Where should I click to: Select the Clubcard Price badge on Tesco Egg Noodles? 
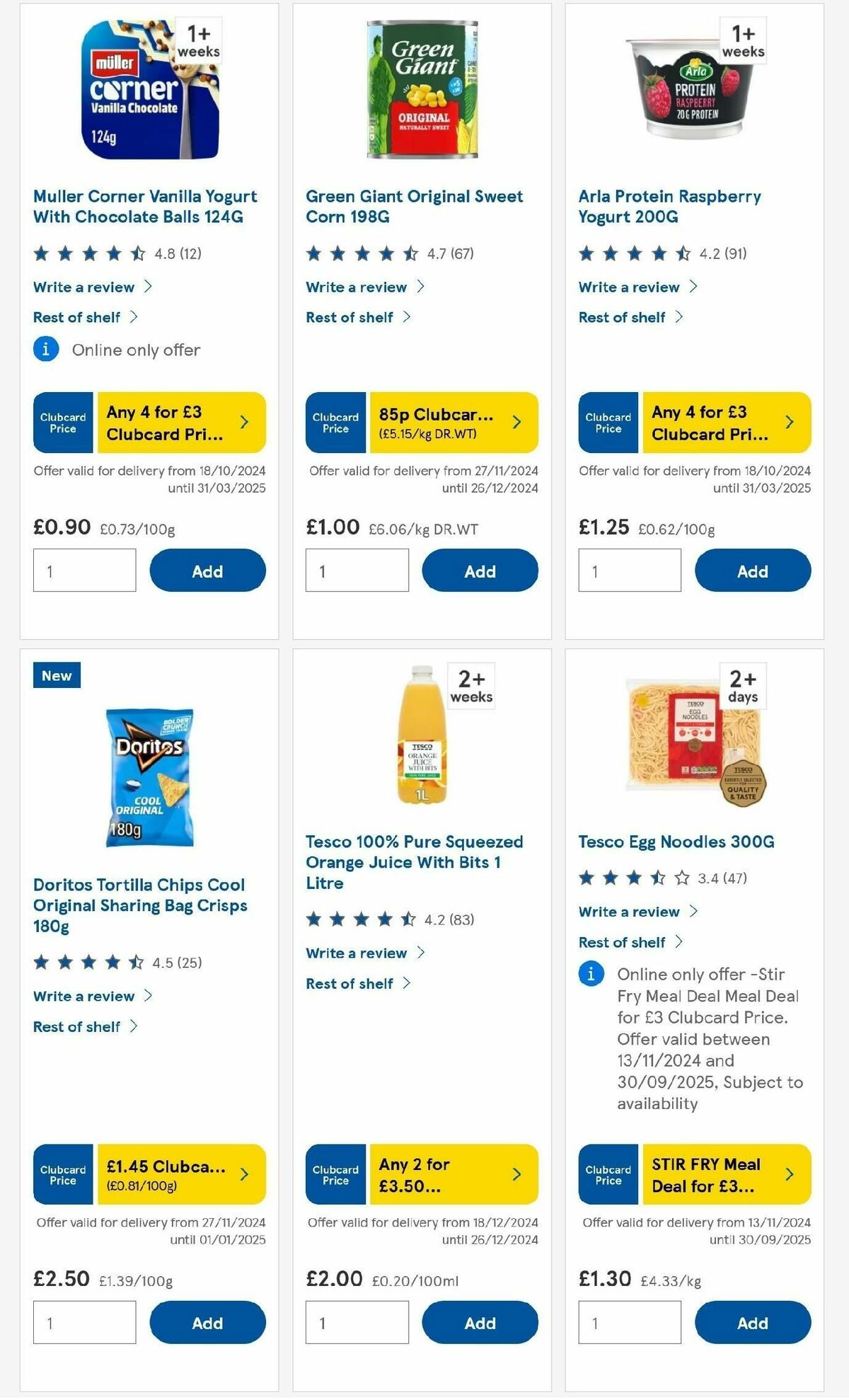coord(607,1174)
